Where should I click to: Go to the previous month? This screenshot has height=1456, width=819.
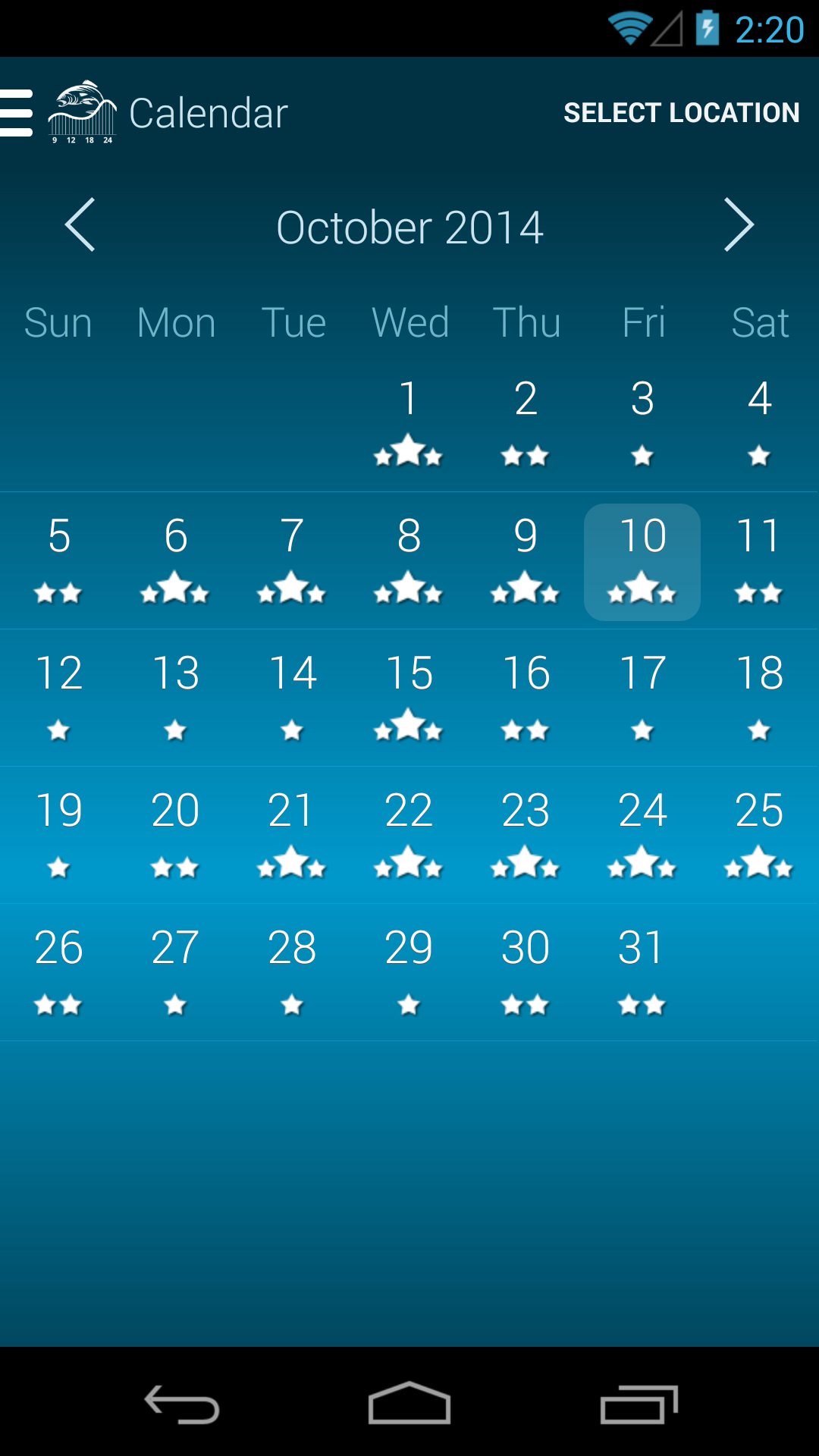click(80, 225)
